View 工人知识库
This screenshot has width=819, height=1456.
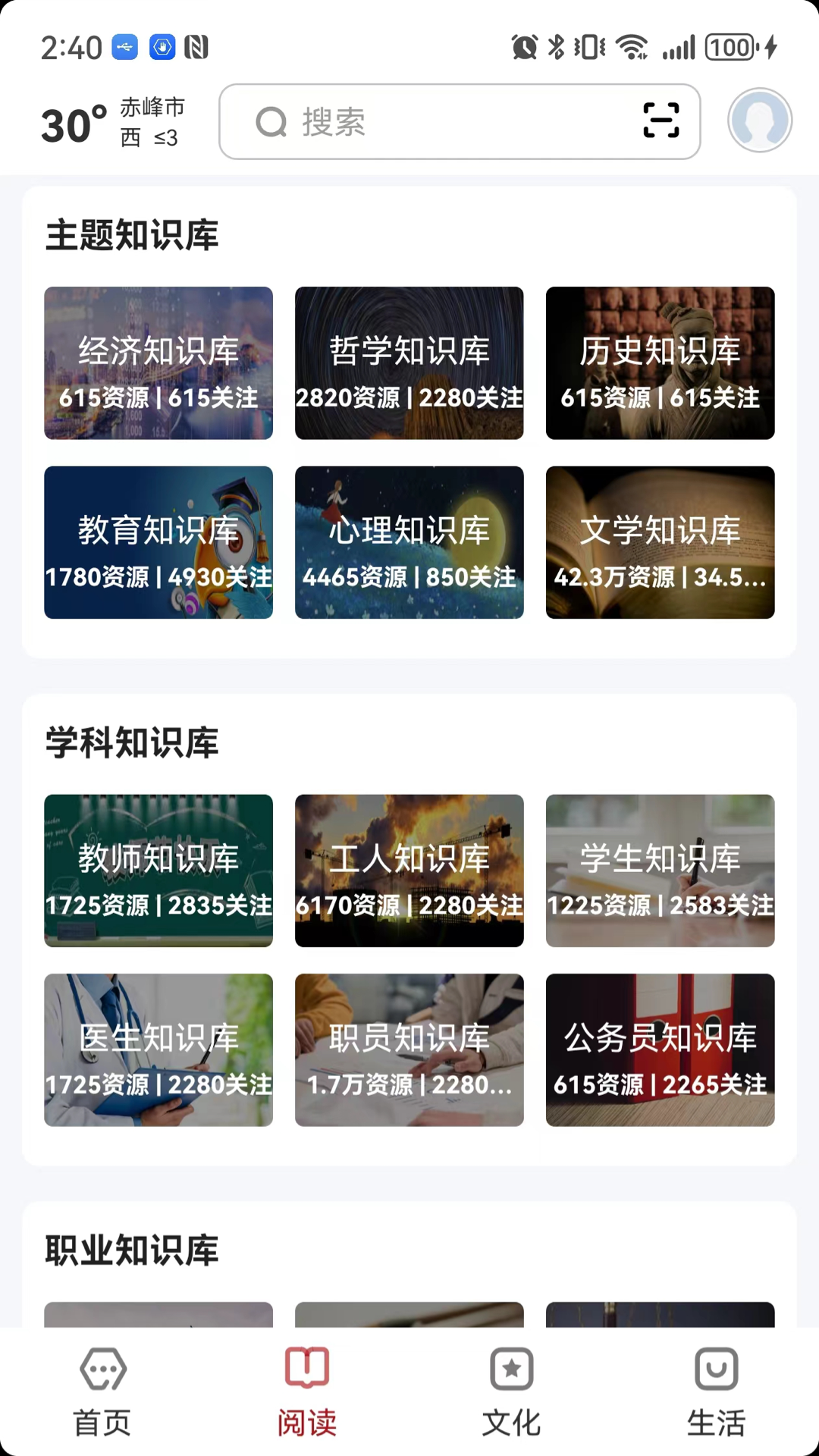pos(409,871)
